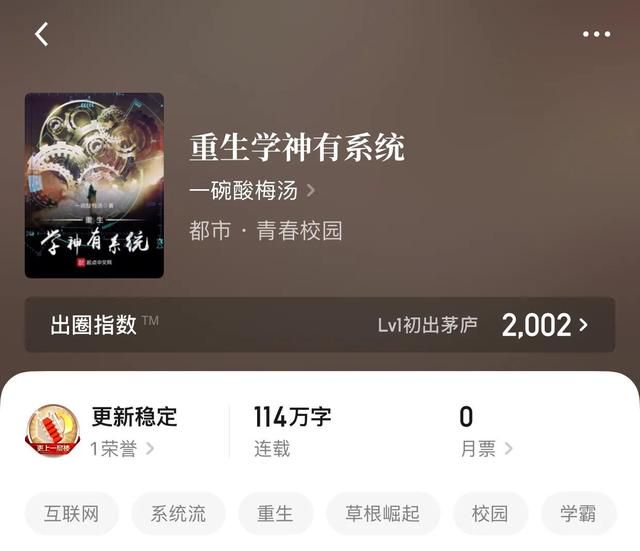Select the 互联网 tag chip
Viewport: 640px width, 551px height.
(72, 514)
